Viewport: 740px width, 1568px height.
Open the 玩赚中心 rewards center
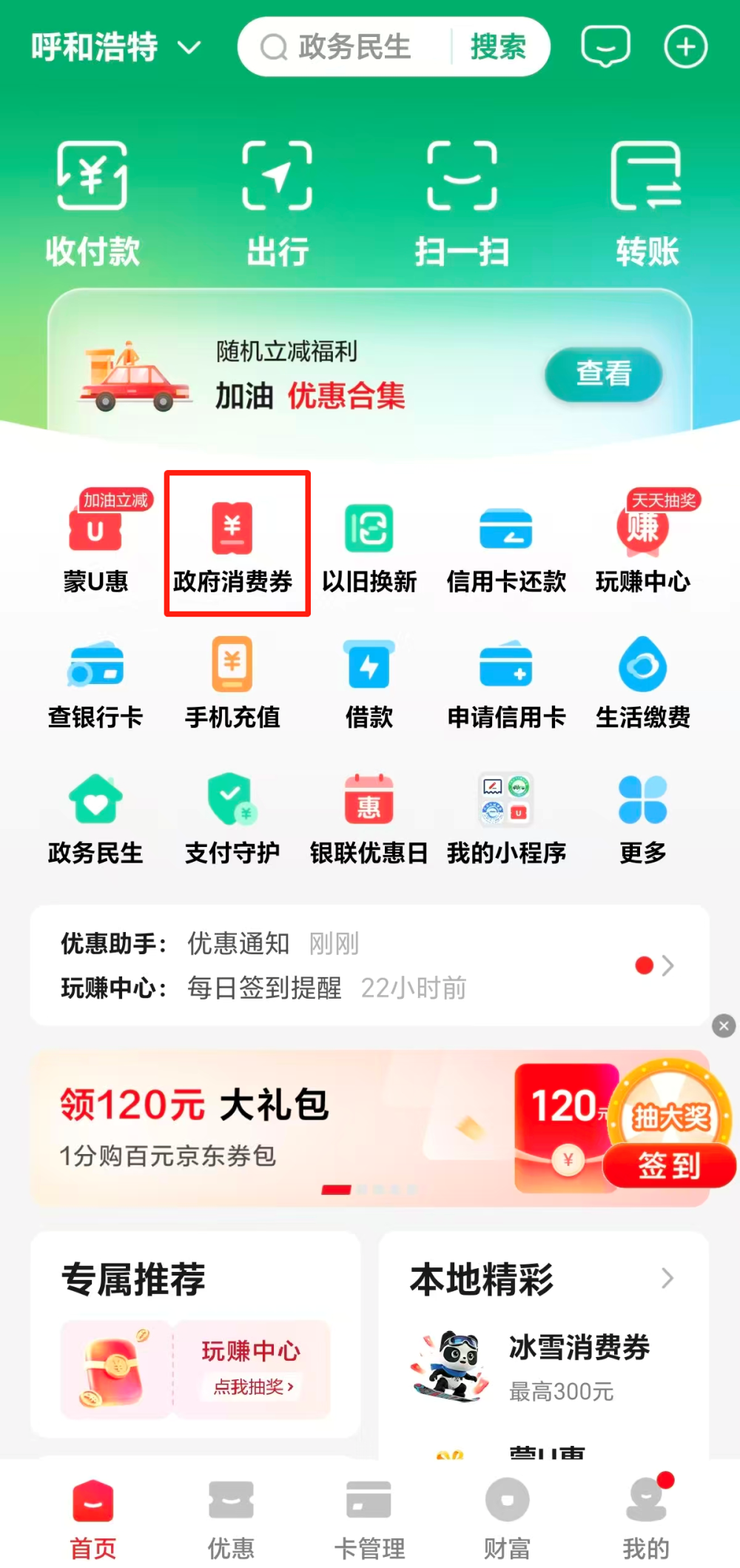[642, 540]
